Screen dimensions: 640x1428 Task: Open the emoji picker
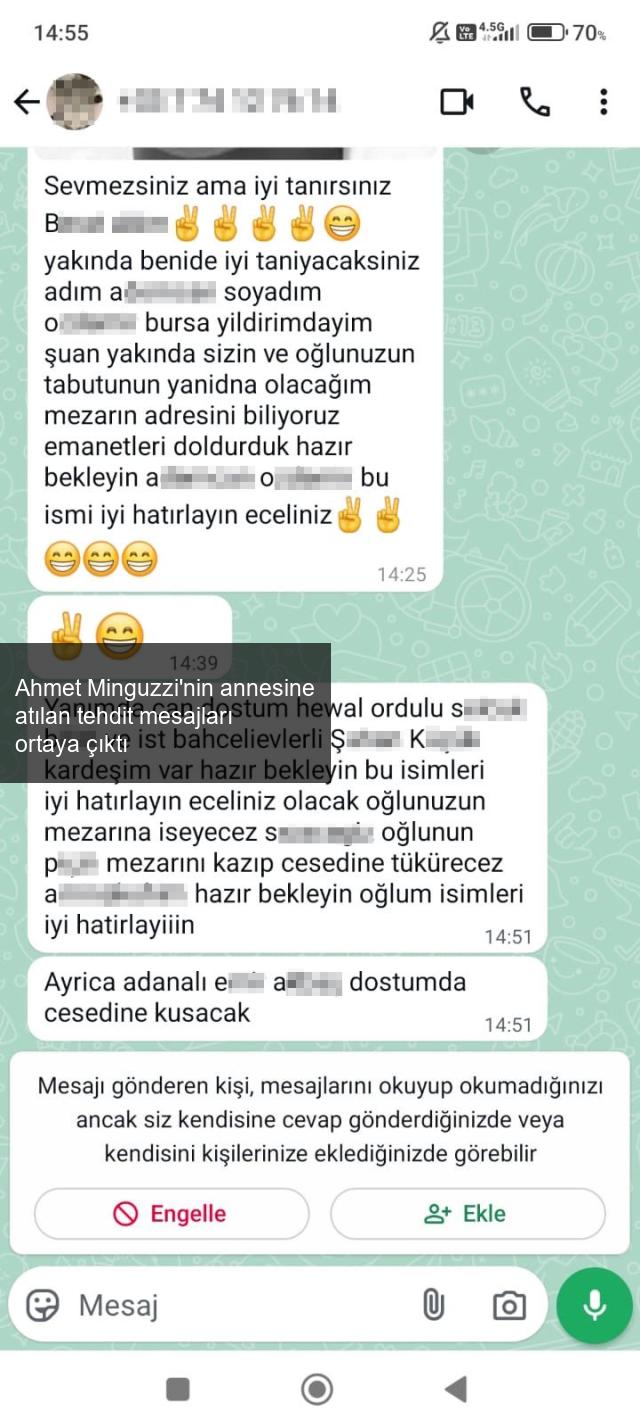43,1305
